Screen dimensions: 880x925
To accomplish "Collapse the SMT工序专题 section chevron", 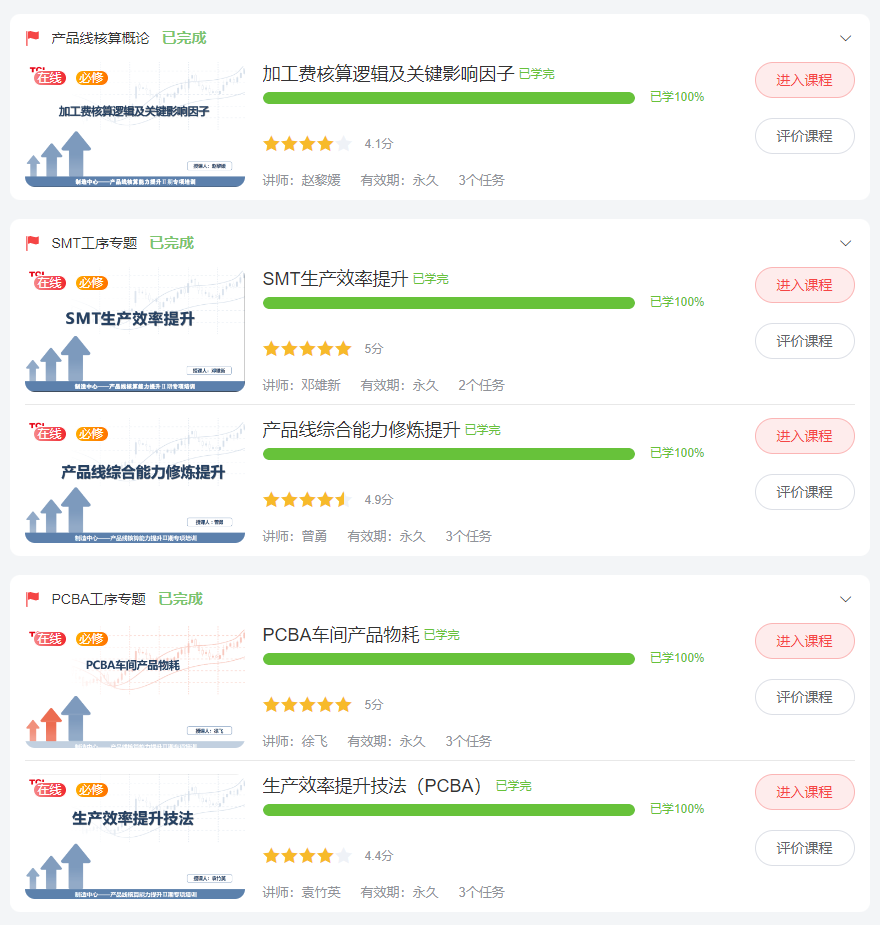I will (845, 243).
